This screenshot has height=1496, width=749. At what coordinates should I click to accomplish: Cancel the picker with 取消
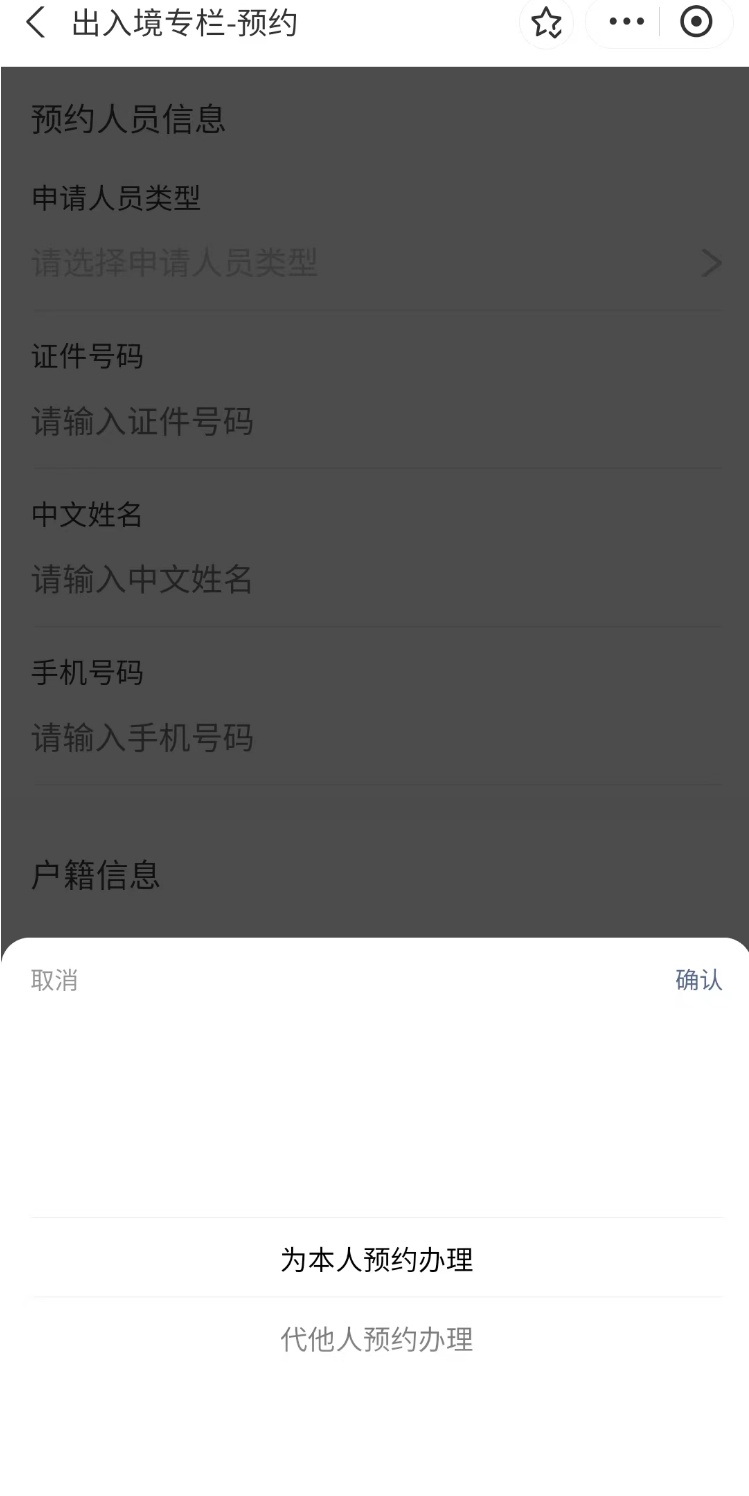pos(54,980)
